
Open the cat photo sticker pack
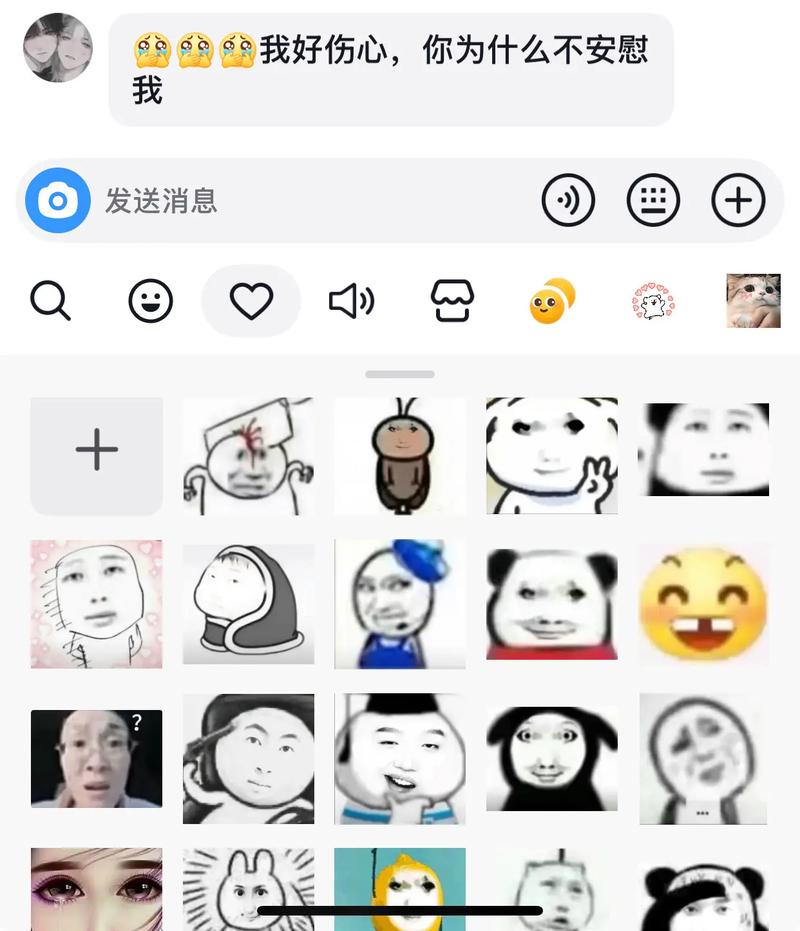pyautogui.click(x=752, y=300)
